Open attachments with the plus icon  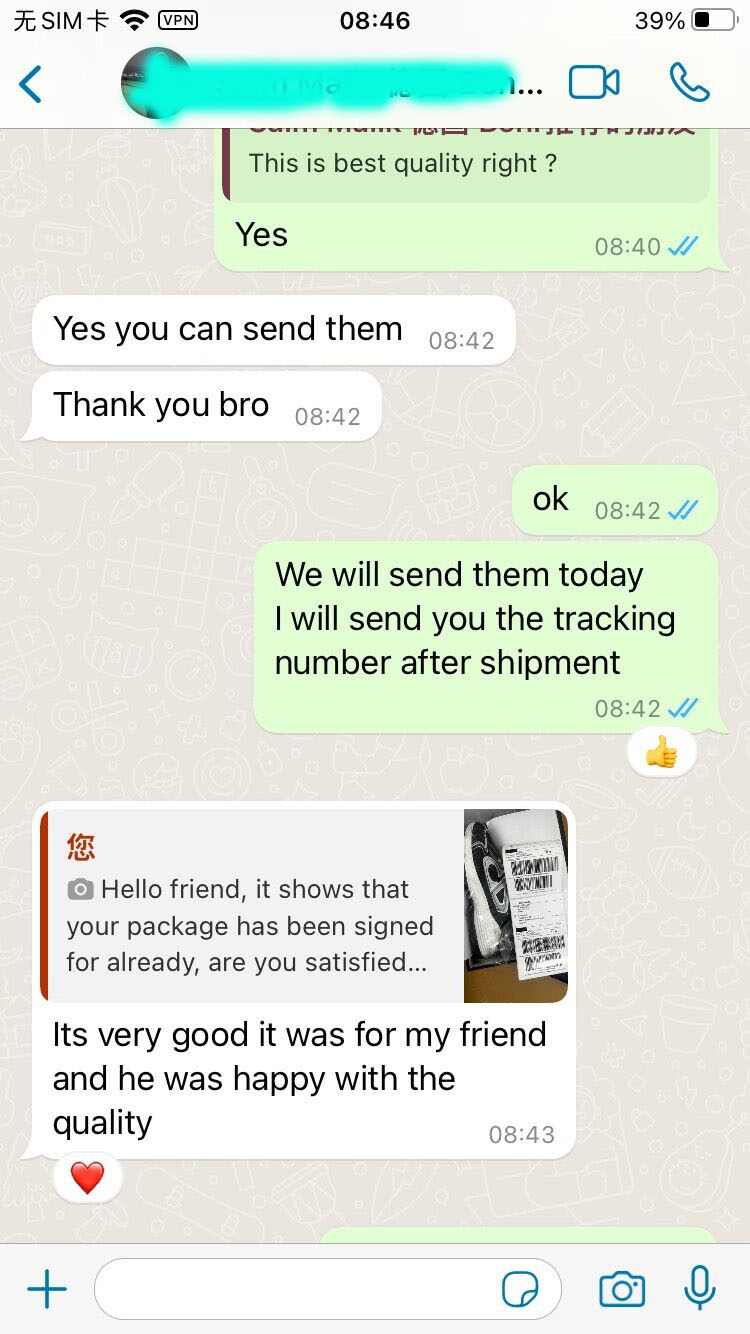click(46, 1289)
